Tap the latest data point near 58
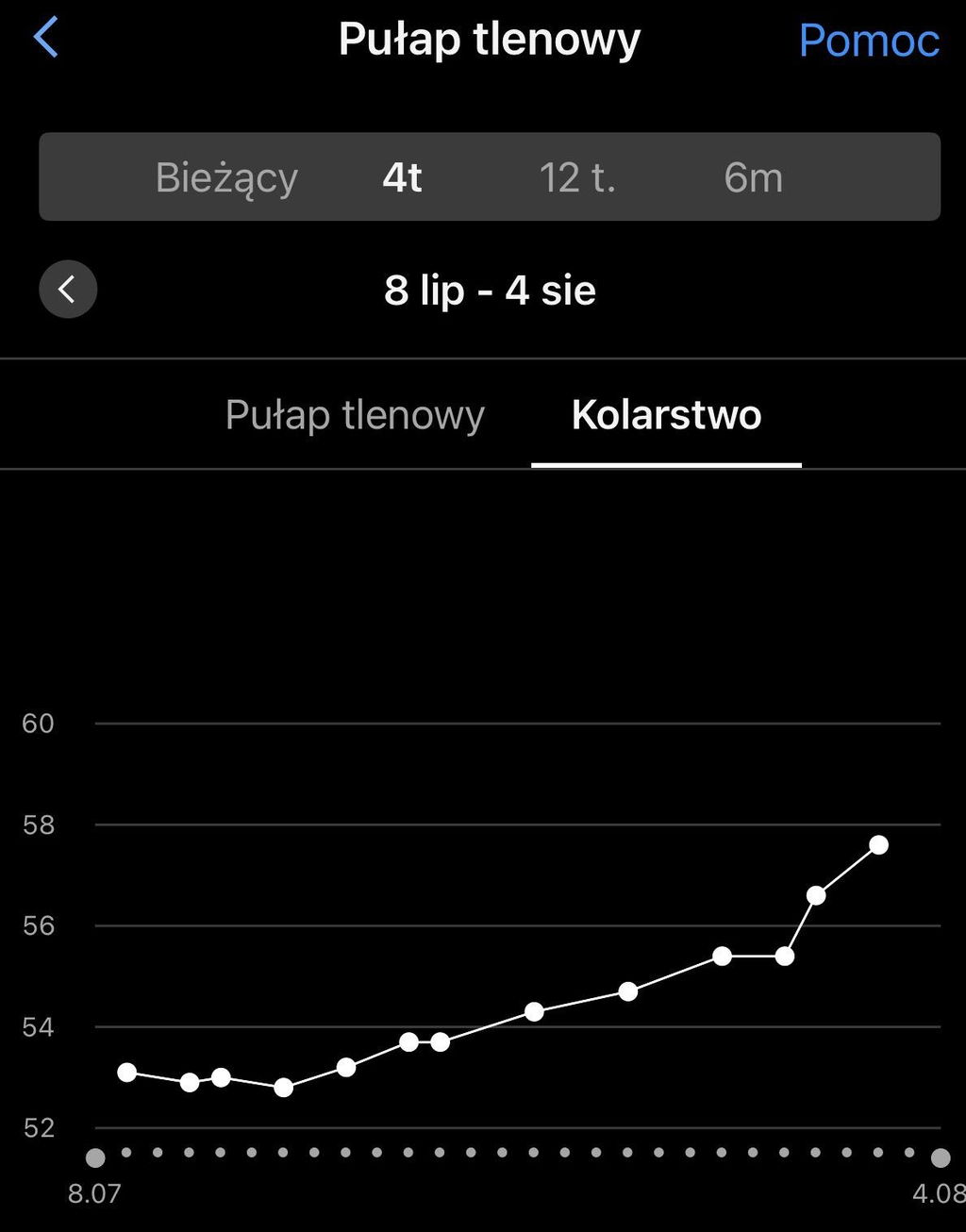 878,844
